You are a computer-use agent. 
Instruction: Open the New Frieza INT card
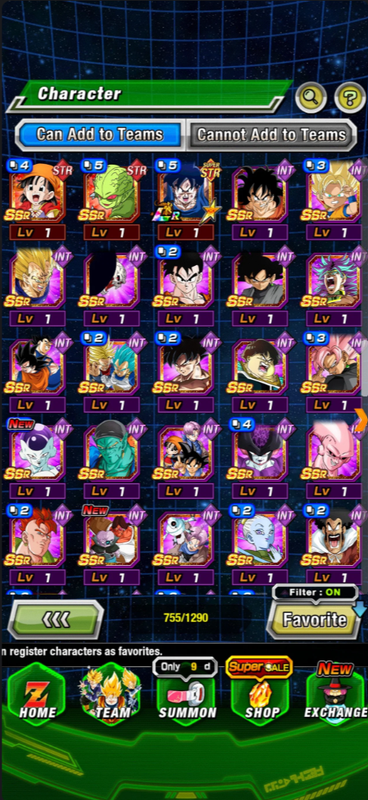(x=38, y=458)
